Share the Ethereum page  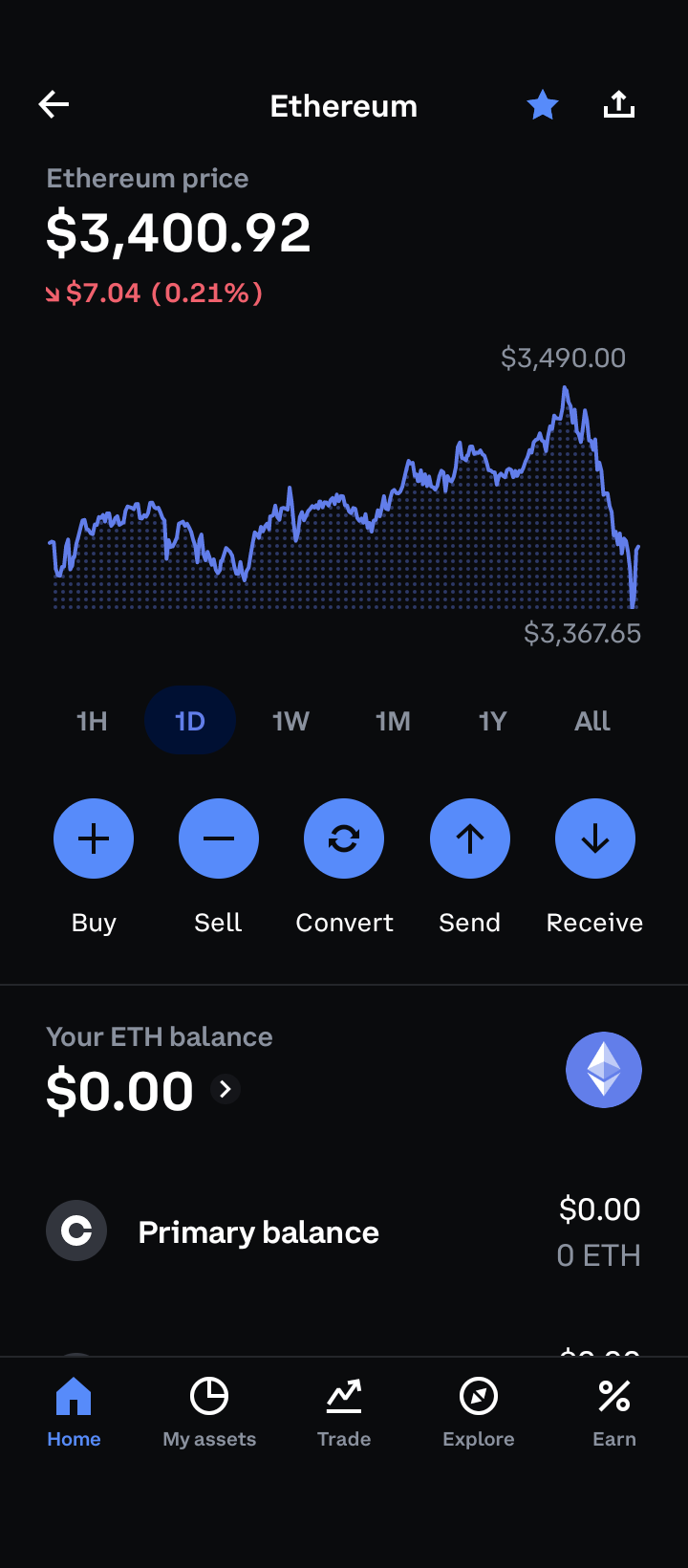point(619,104)
